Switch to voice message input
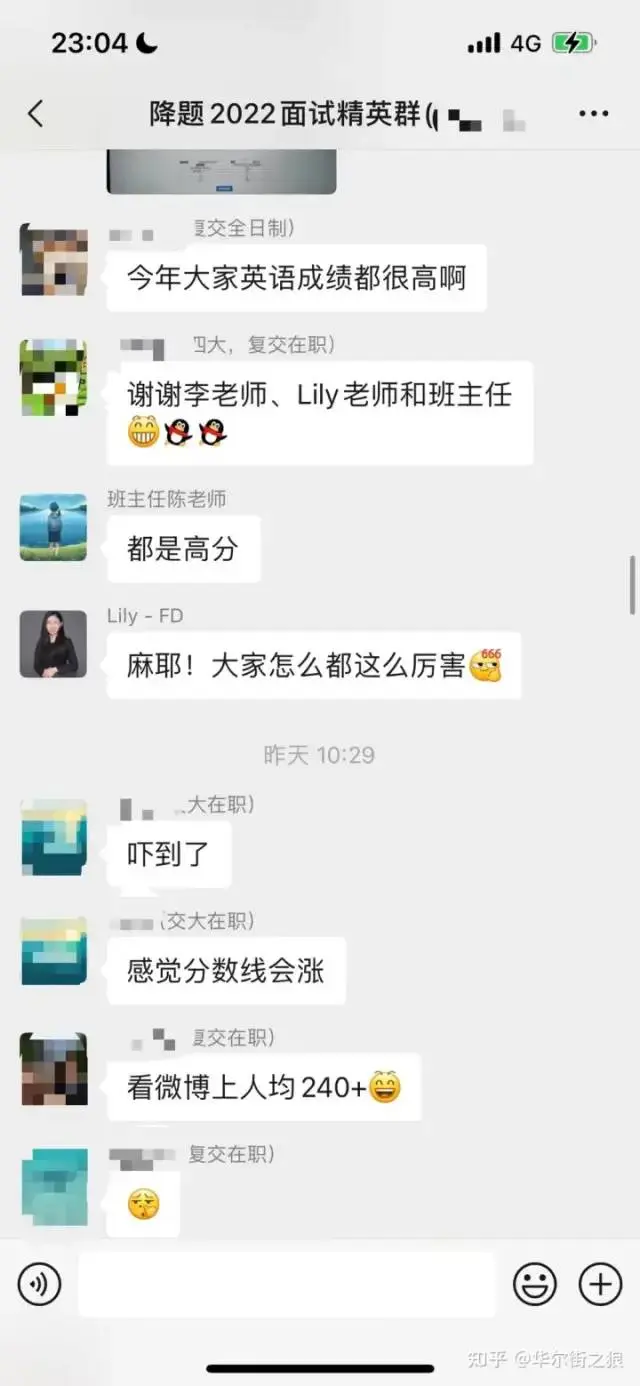Image resolution: width=640 pixels, height=1386 pixels. click(39, 1284)
